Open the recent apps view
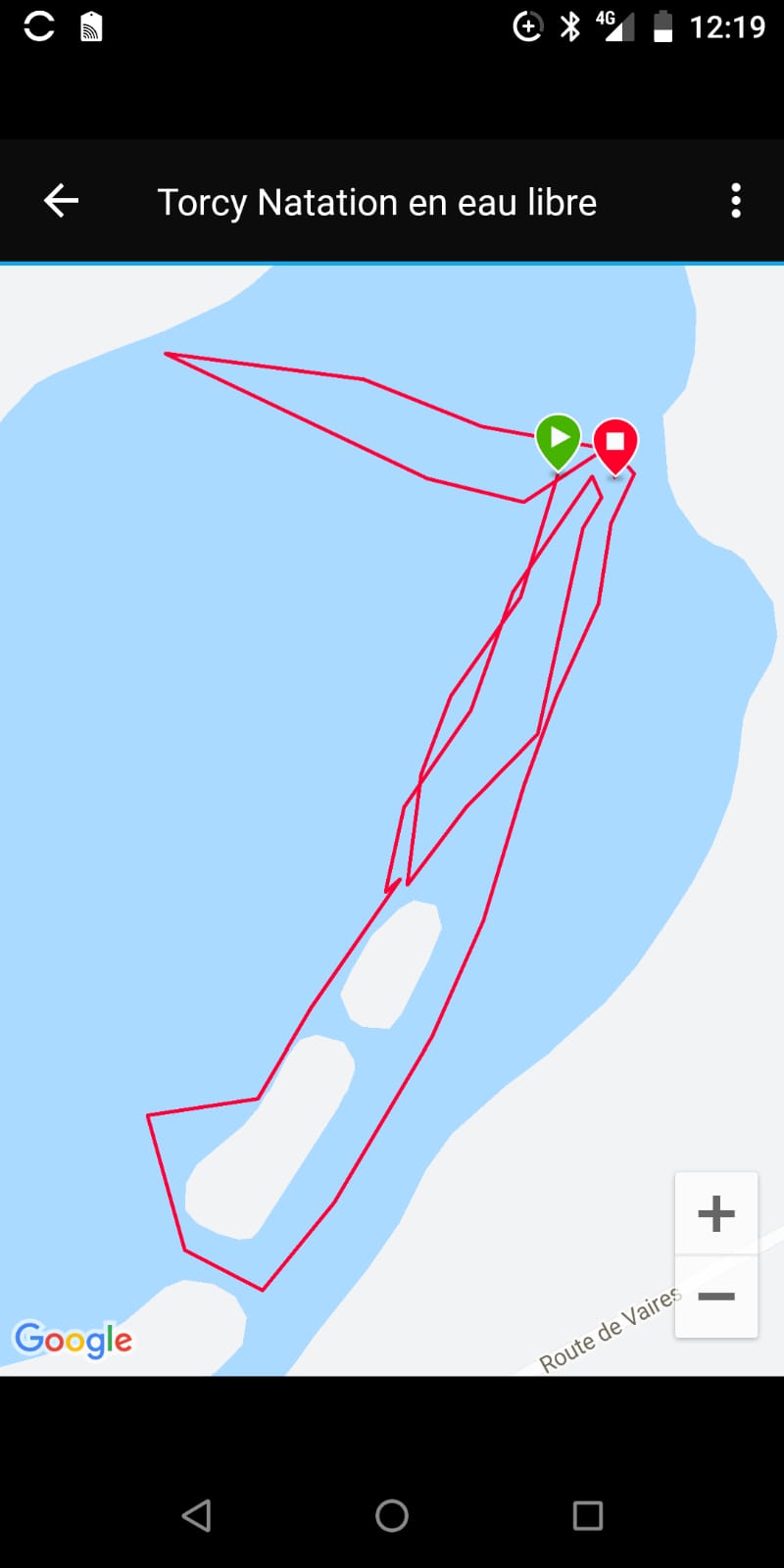This screenshot has width=784, height=1568. pos(587,1515)
